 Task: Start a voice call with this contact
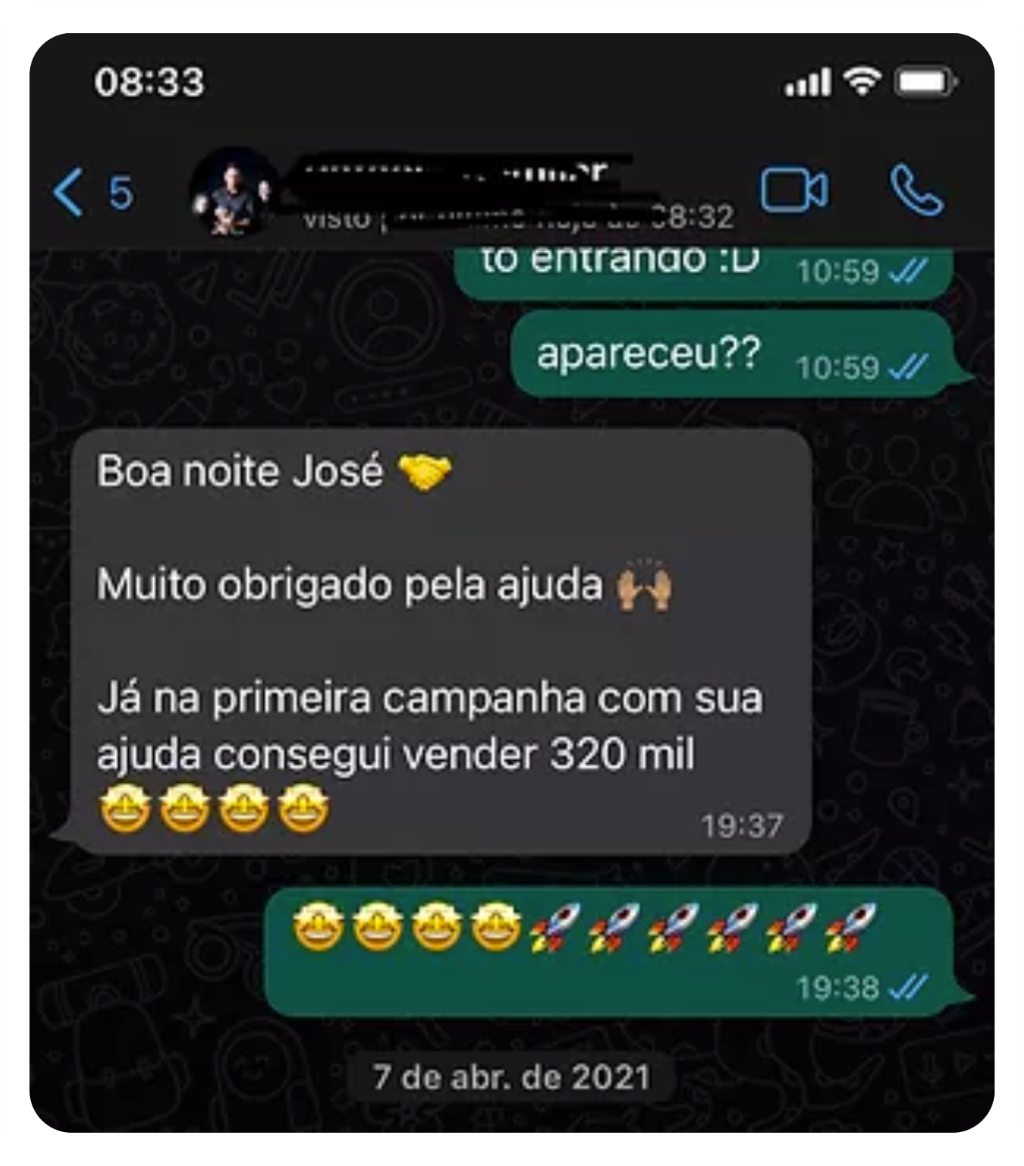click(x=915, y=190)
